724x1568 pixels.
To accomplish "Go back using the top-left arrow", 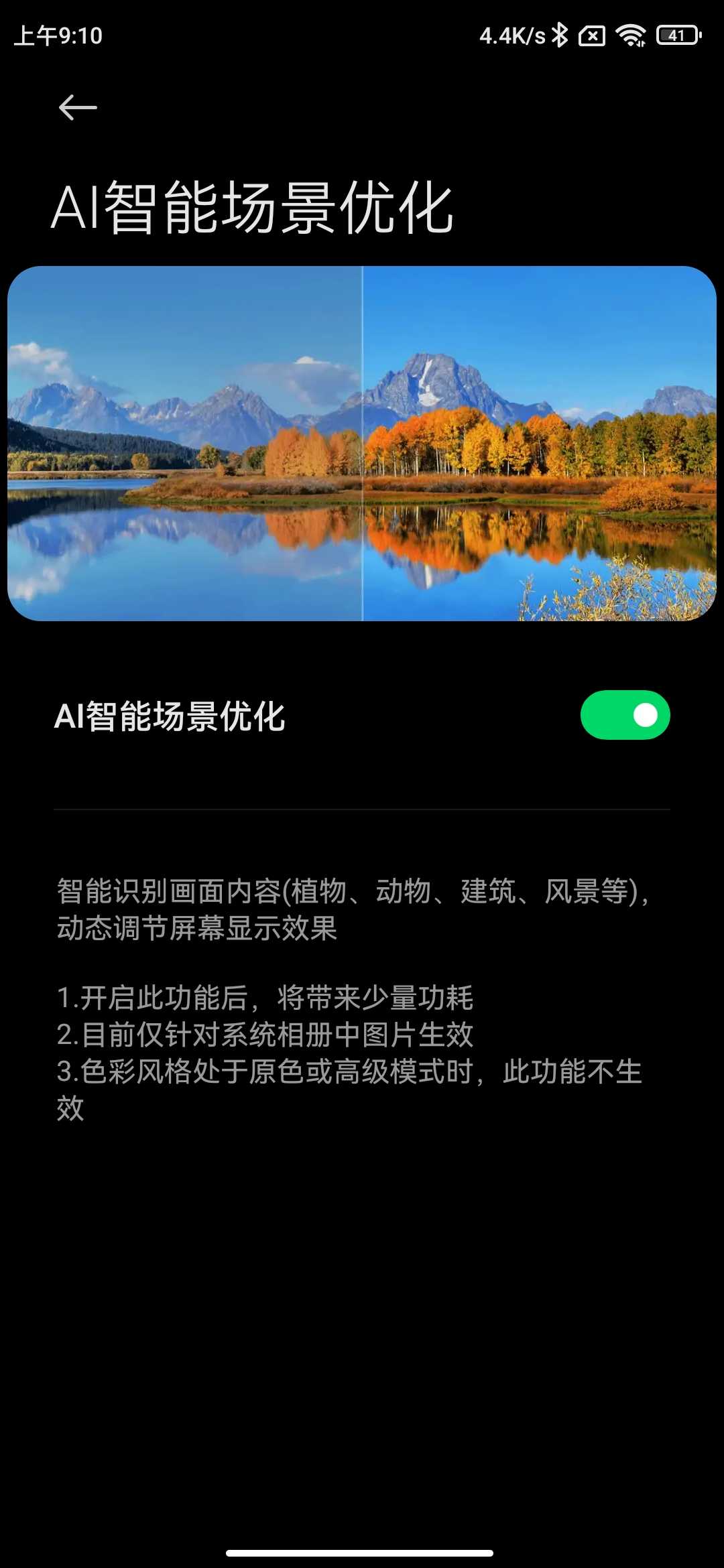I will click(x=78, y=107).
